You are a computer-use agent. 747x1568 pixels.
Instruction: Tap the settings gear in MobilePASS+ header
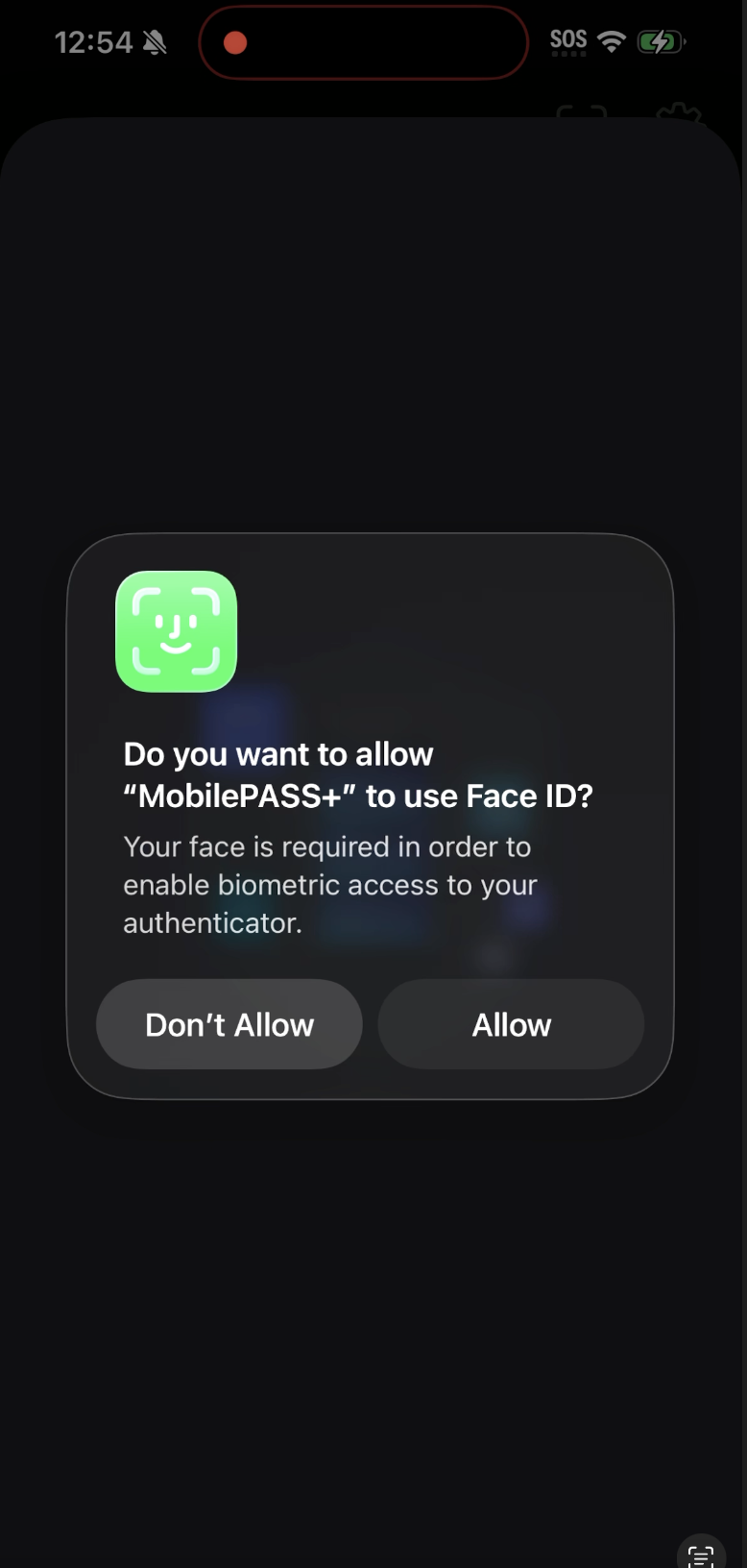[x=679, y=113]
